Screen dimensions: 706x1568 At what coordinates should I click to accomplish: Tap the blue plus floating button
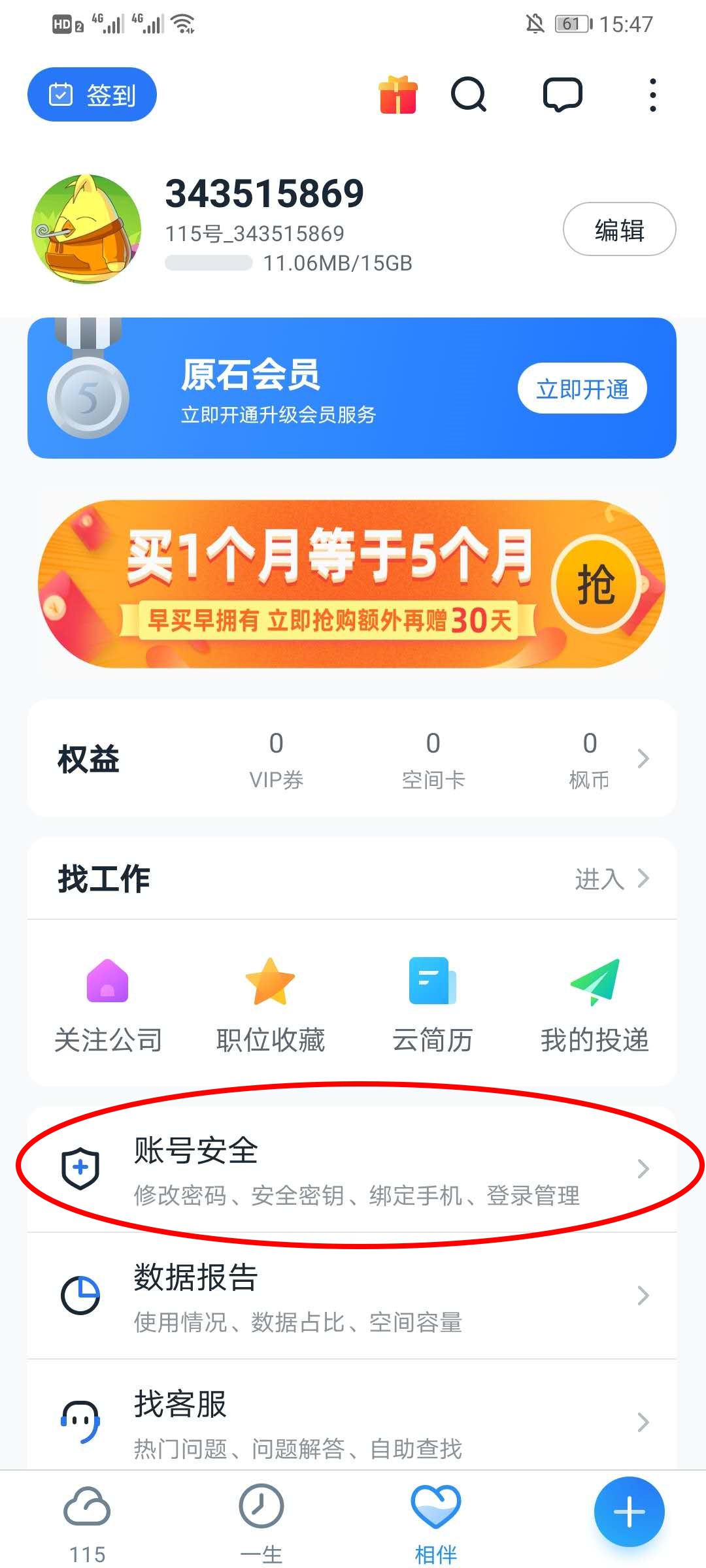(629, 1512)
